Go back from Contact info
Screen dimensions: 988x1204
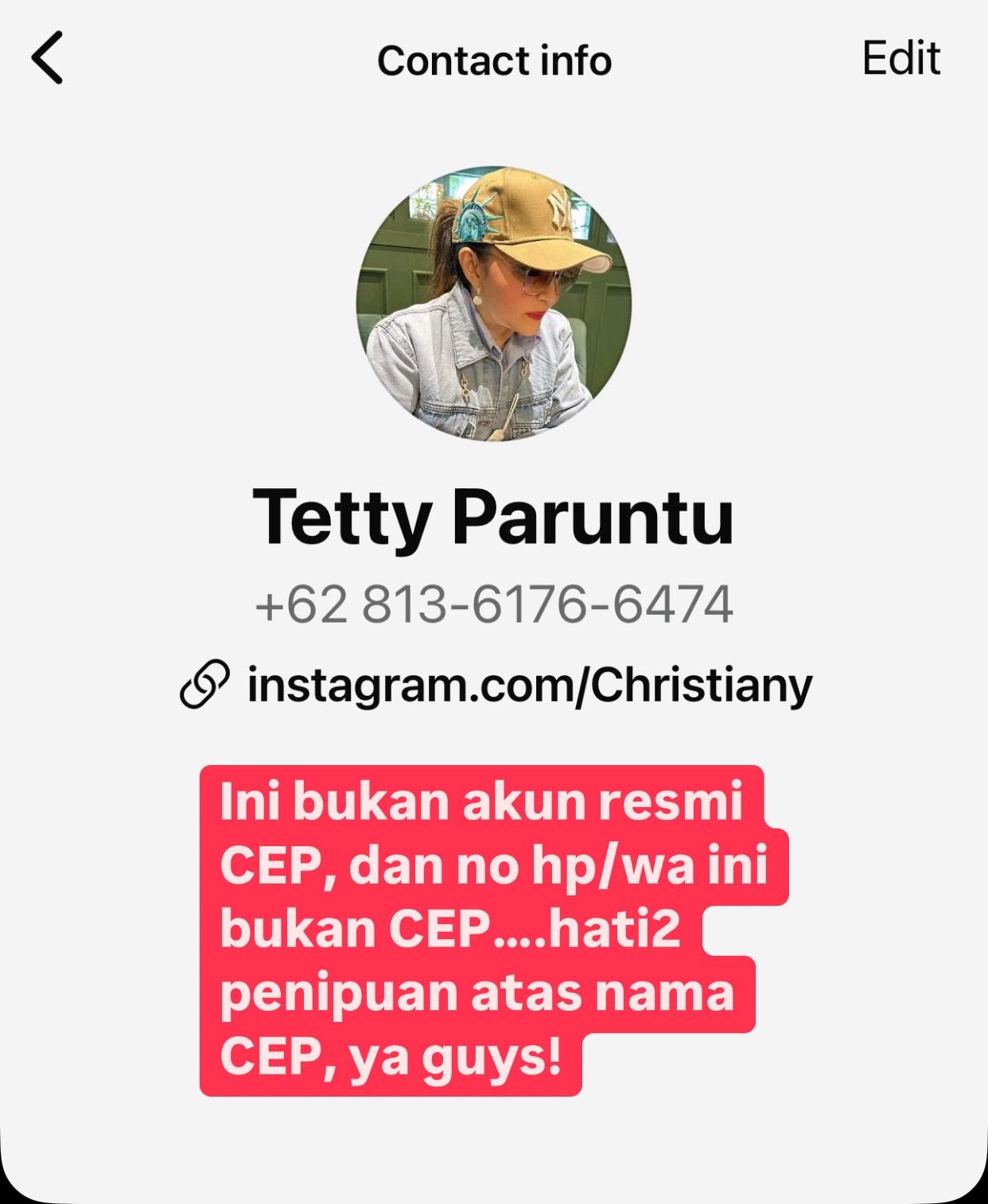coord(47,58)
